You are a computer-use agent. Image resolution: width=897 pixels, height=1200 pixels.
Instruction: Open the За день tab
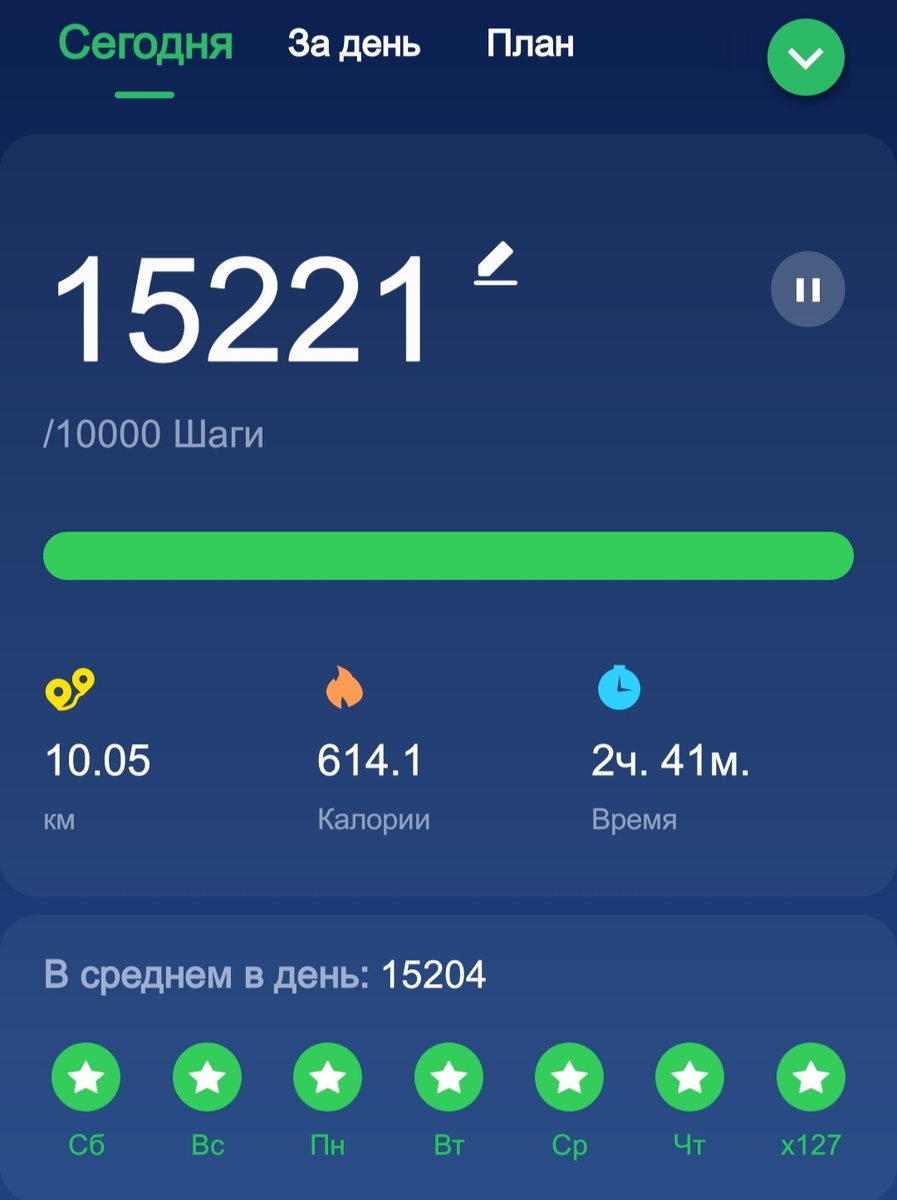pyautogui.click(x=354, y=44)
